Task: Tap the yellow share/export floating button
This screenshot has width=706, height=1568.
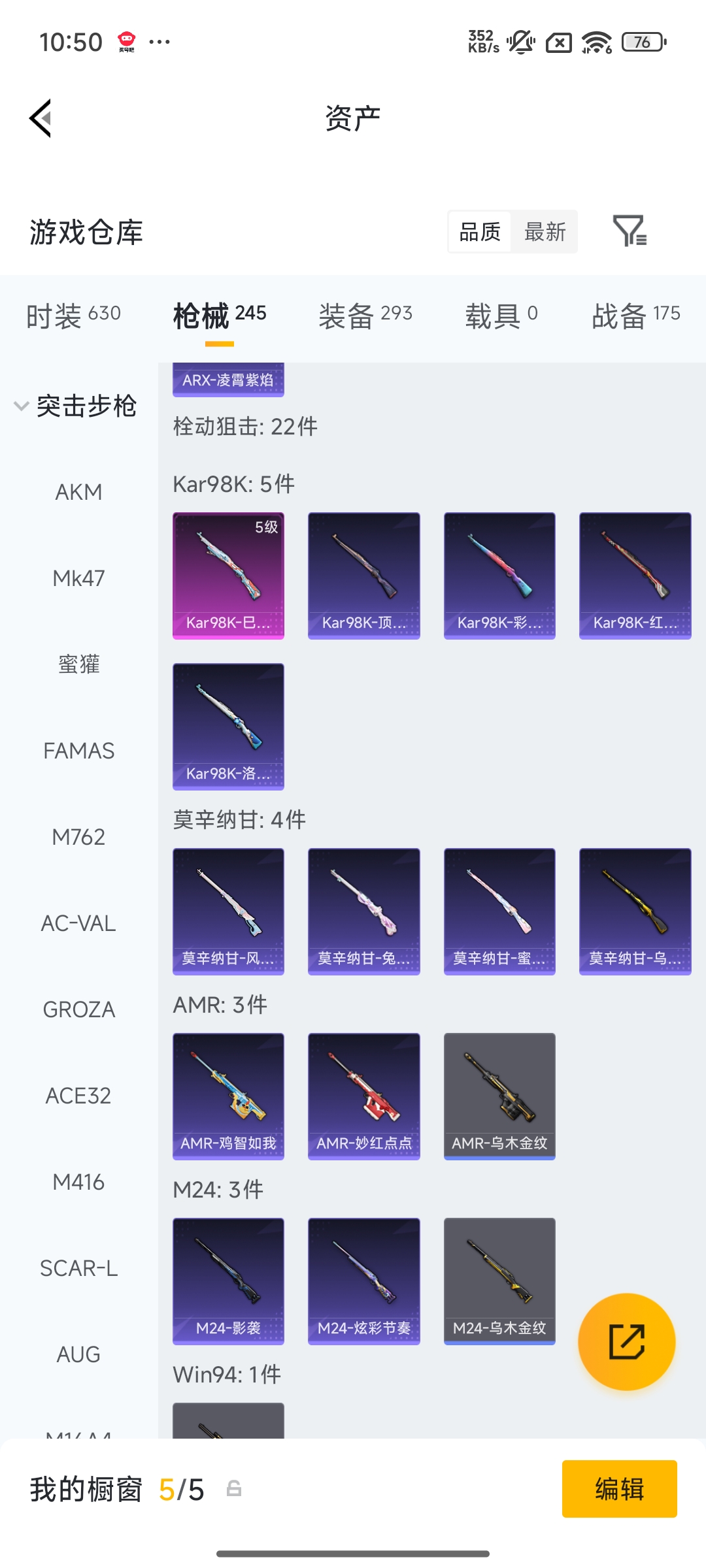Action: click(x=626, y=1341)
